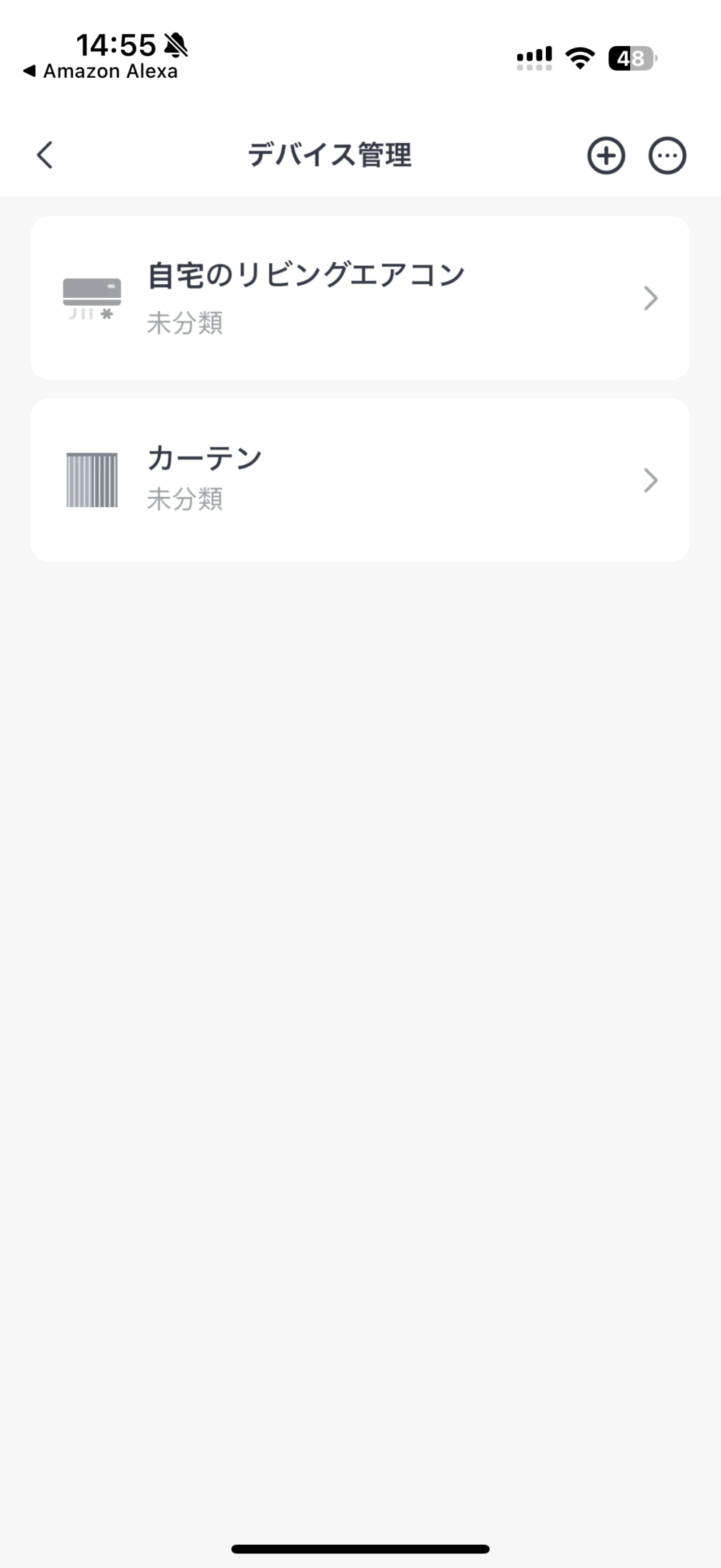Go back from デバイス管理 screen
This screenshot has height=1568, width=721.
click(45, 155)
